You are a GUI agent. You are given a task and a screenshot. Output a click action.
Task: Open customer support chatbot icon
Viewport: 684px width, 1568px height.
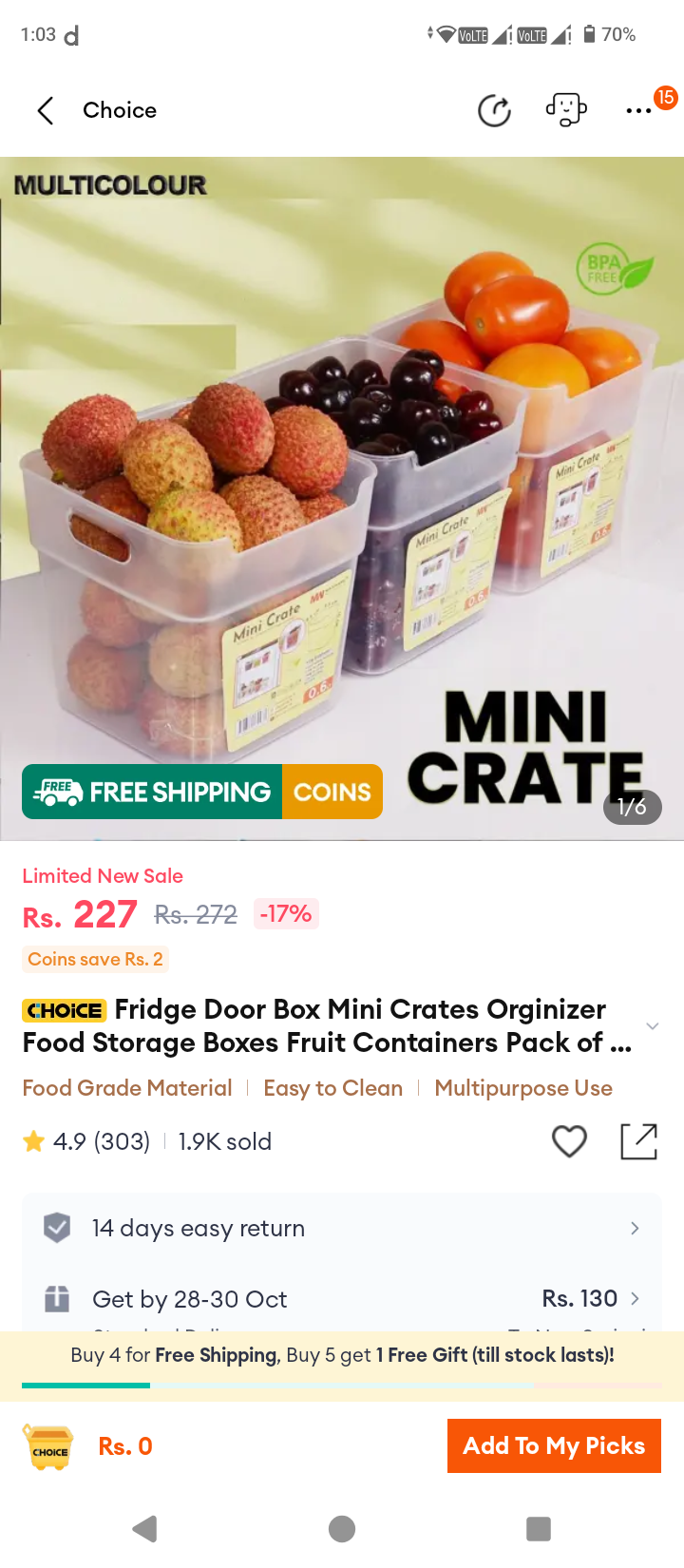(566, 110)
